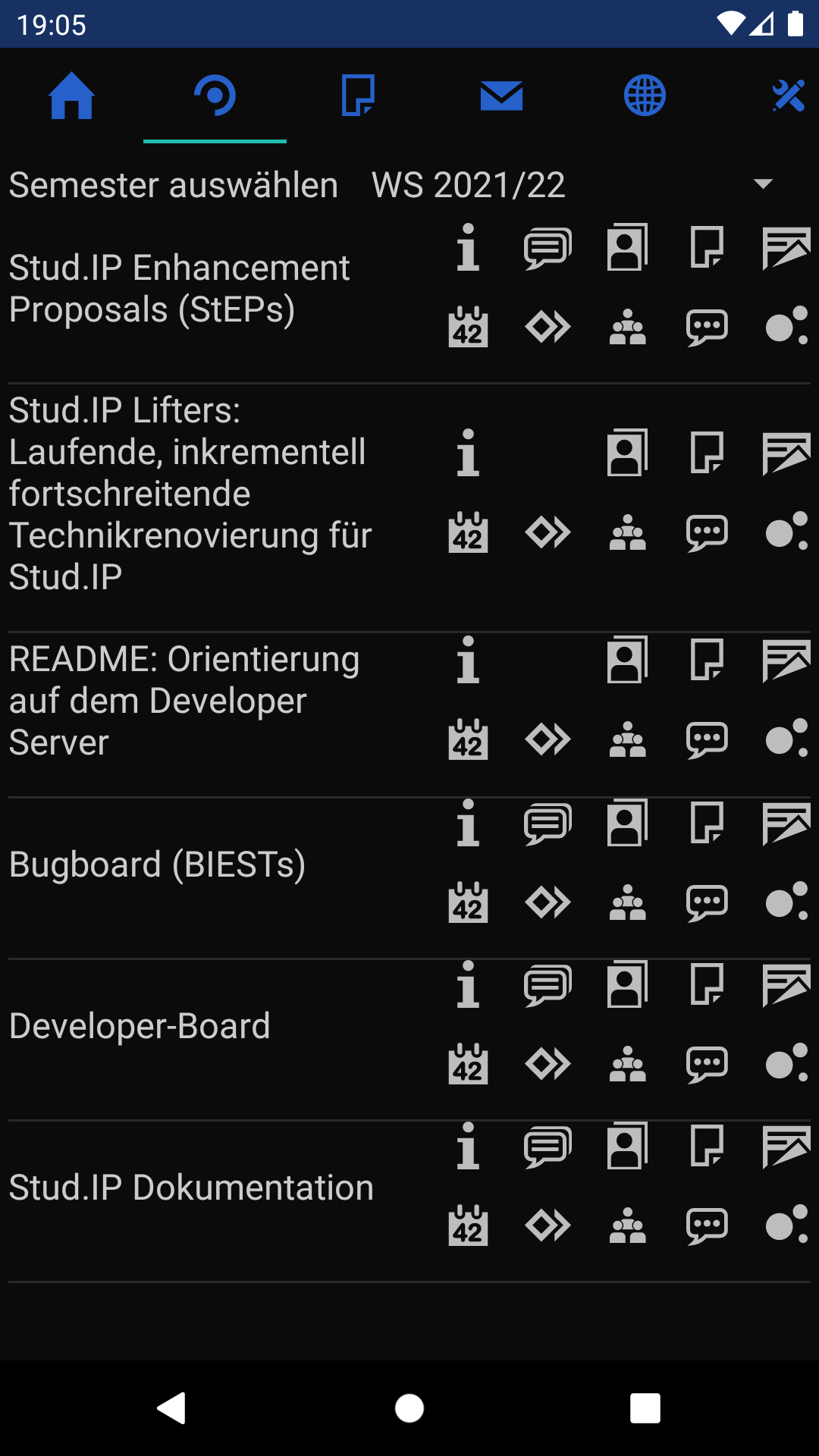Go back using the system back button
819x1456 pixels.
click(172, 1408)
